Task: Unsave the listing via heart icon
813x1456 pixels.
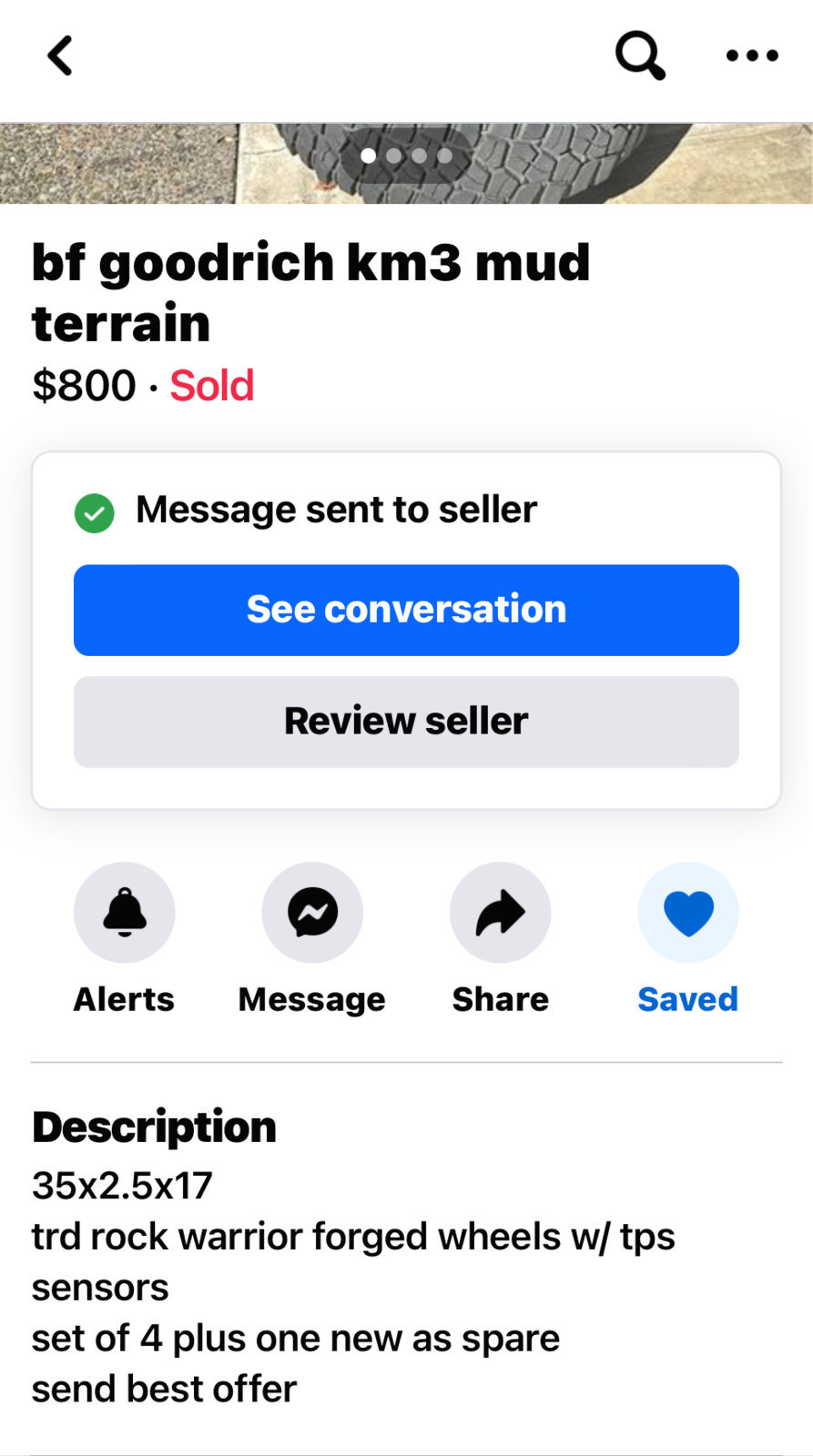Action: [688, 913]
